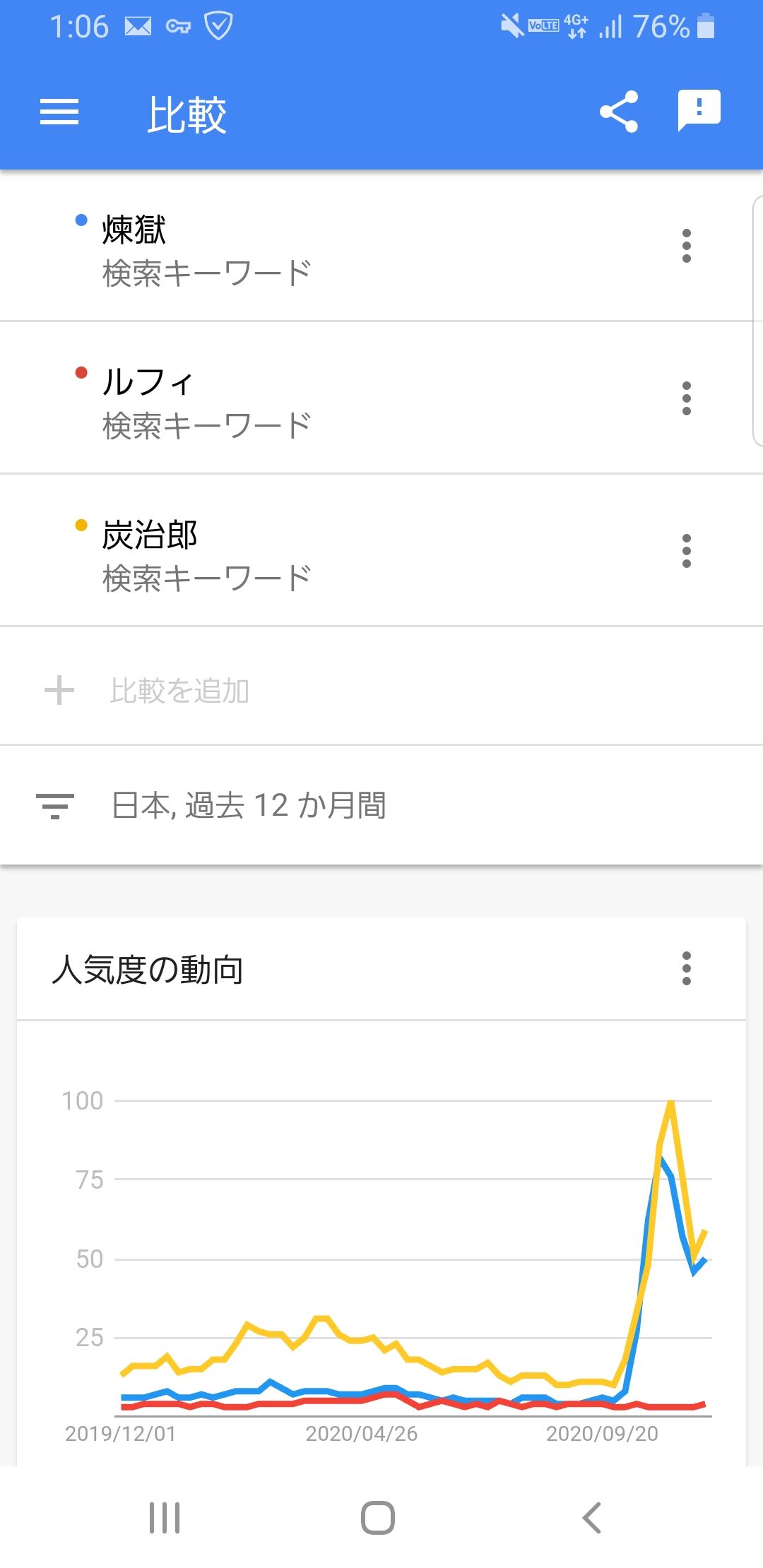Add a comparison term via 比較を追加
The height and width of the screenshot is (1568, 763).
pos(381,690)
